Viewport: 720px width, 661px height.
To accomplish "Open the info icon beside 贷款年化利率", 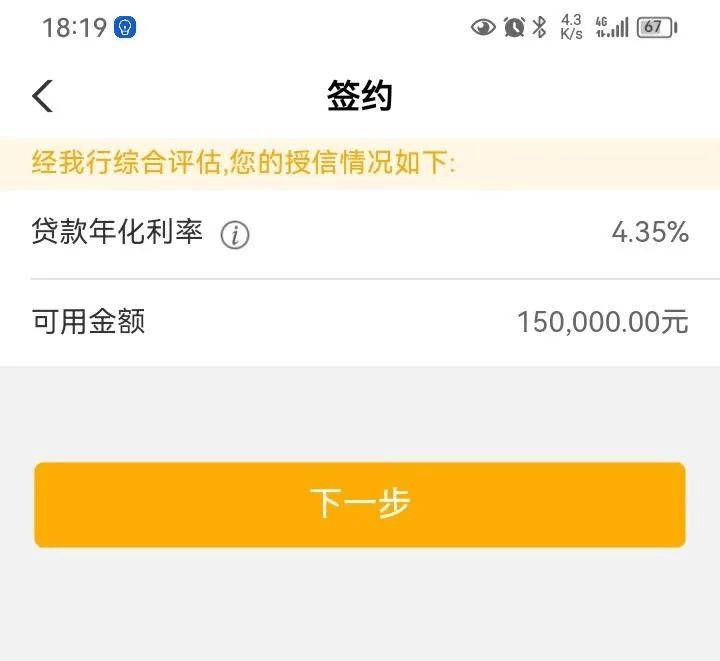I will [x=234, y=236].
